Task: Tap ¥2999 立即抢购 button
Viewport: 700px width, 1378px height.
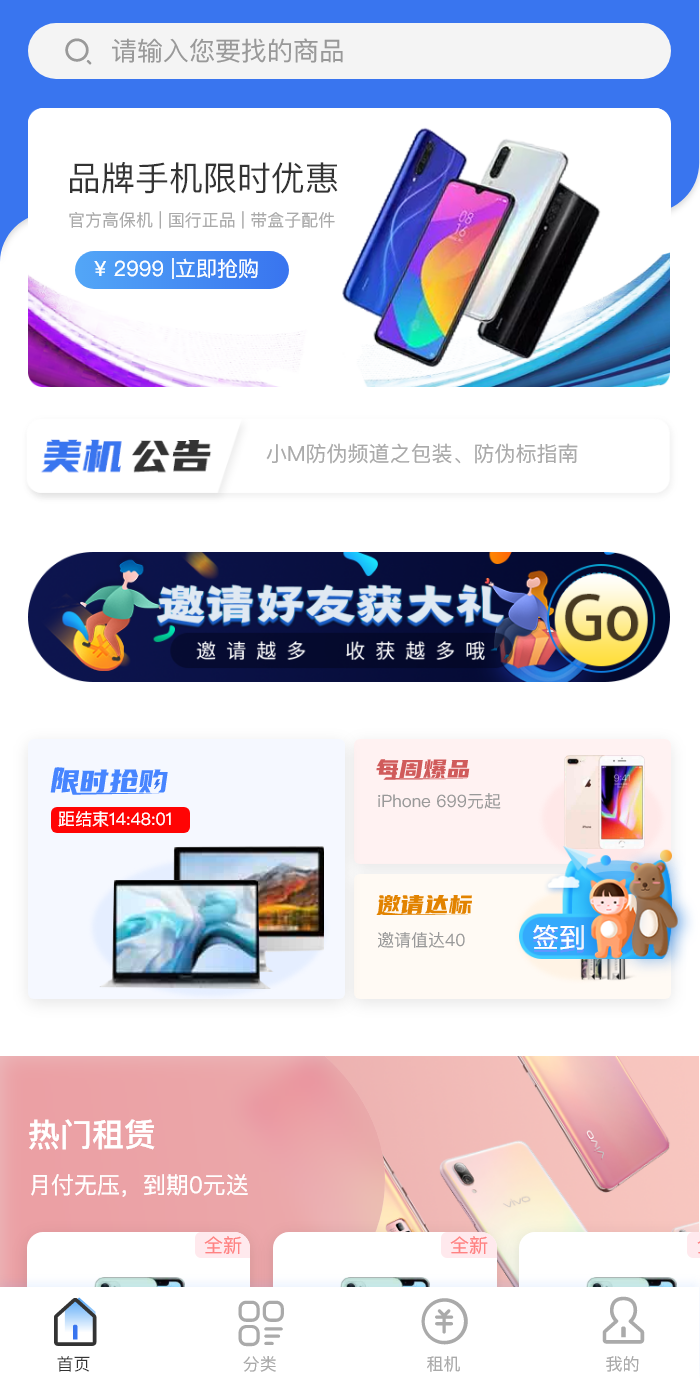Action: click(x=182, y=270)
